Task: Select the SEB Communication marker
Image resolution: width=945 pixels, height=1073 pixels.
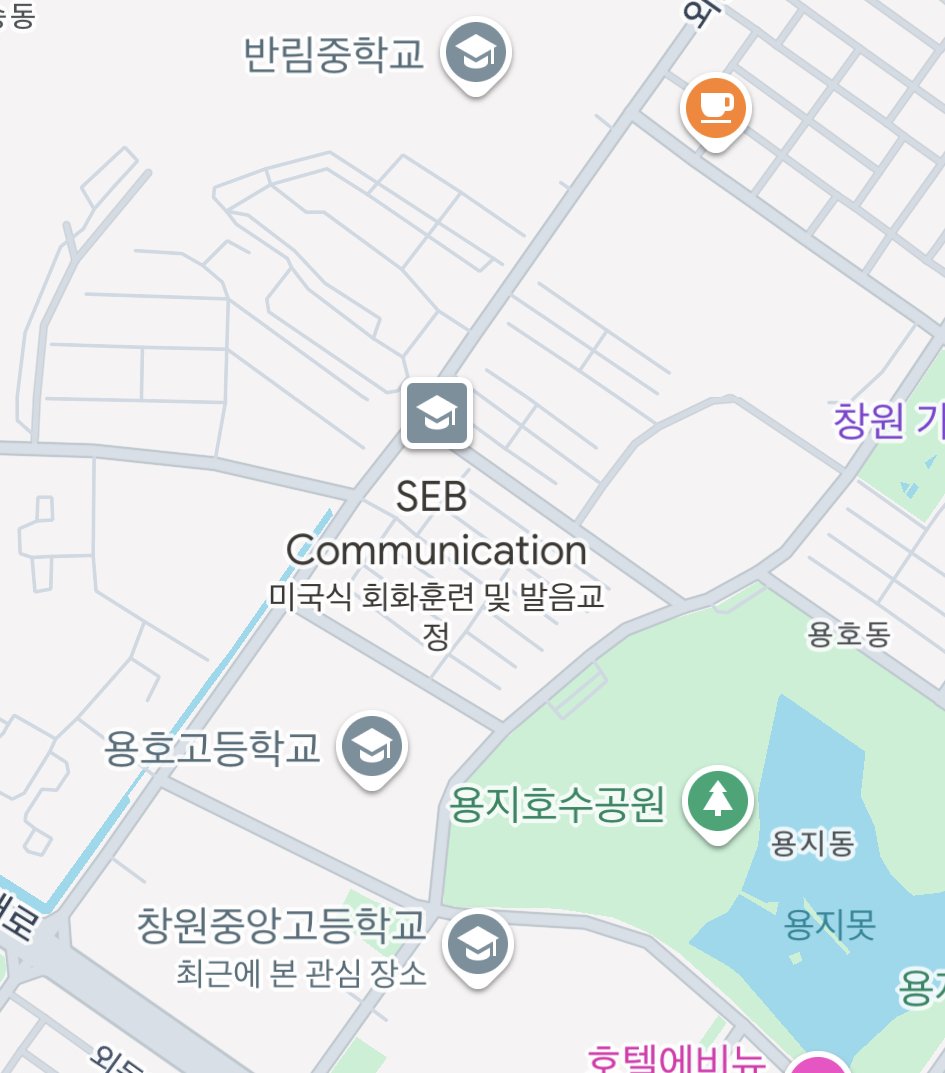Action: coord(436,412)
